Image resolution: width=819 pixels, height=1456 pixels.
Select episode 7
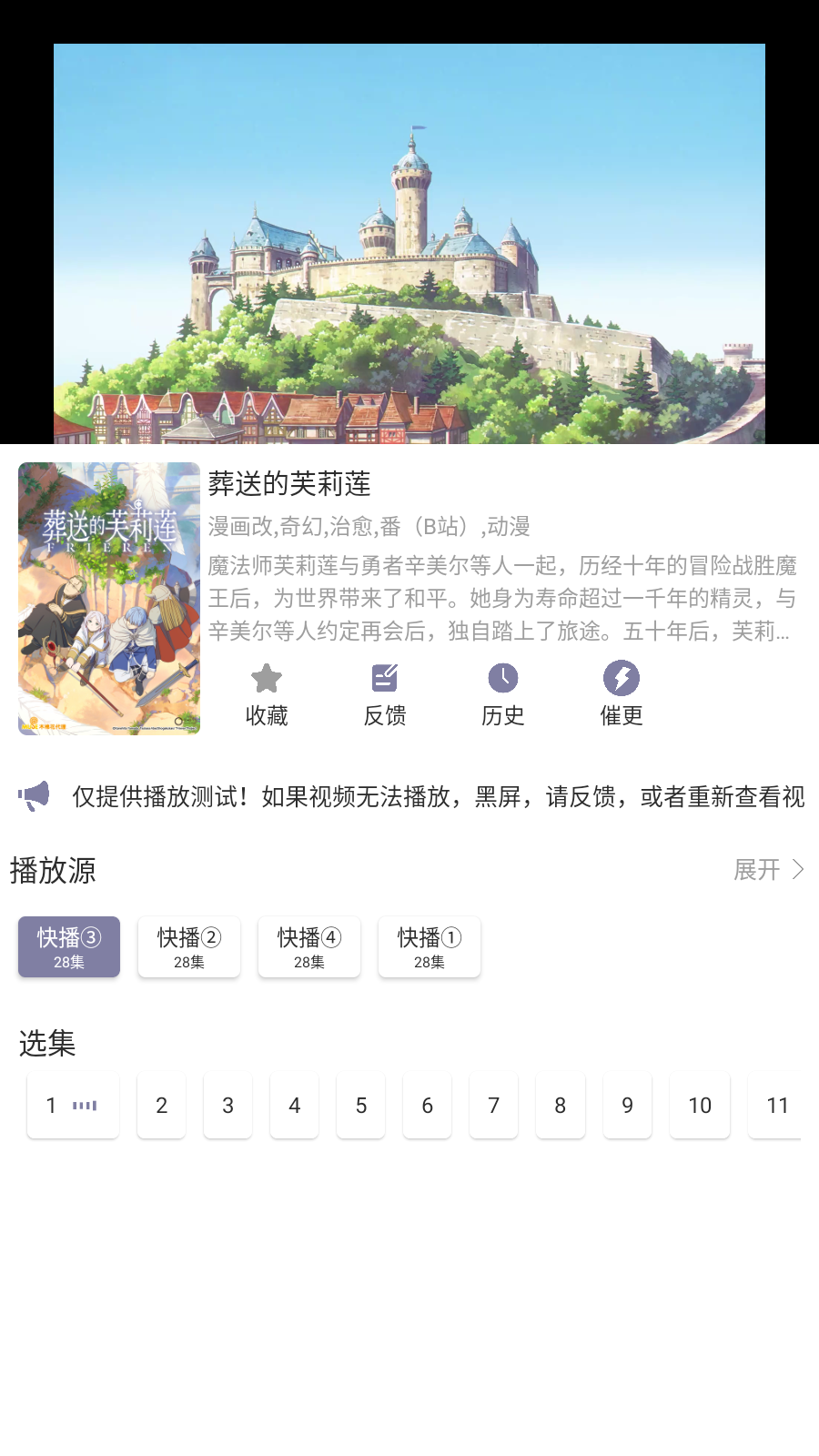point(494,1106)
